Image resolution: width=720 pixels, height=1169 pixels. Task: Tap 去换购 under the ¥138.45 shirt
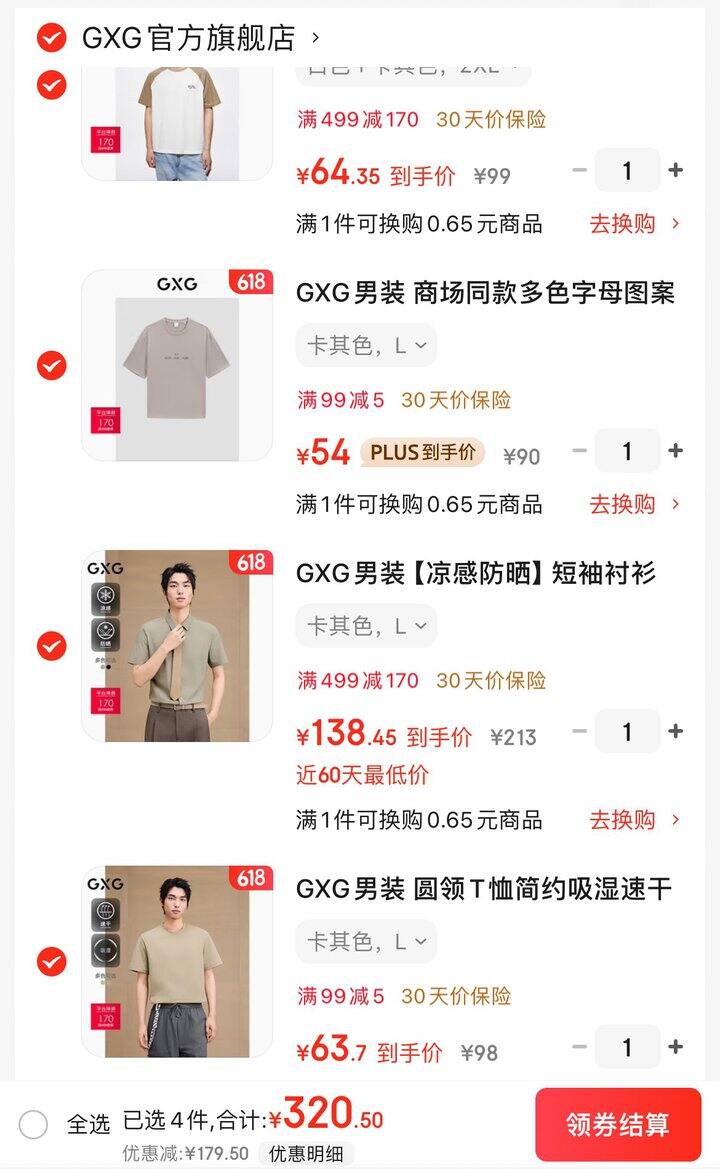pyautogui.click(x=634, y=820)
